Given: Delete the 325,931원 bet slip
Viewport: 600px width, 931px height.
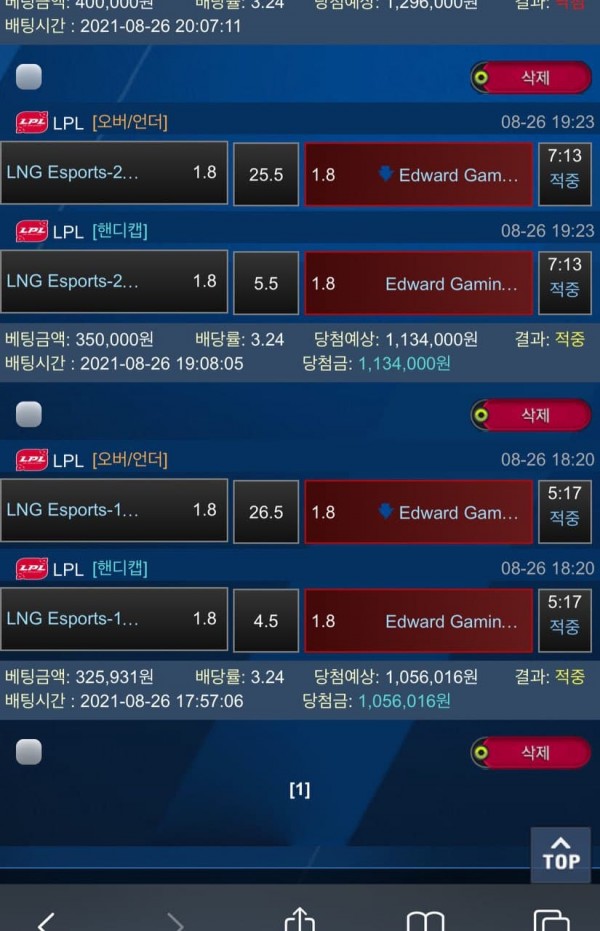Looking at the screenshot, I should [531, 752].
